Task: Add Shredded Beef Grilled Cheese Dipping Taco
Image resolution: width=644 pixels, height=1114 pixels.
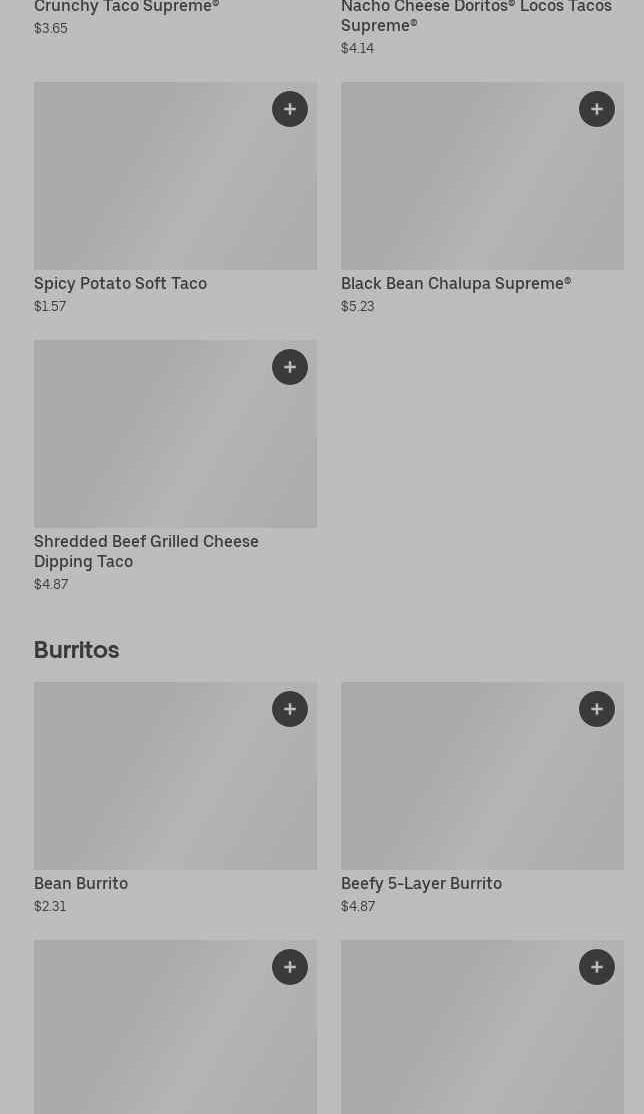Action: point(290,367)
